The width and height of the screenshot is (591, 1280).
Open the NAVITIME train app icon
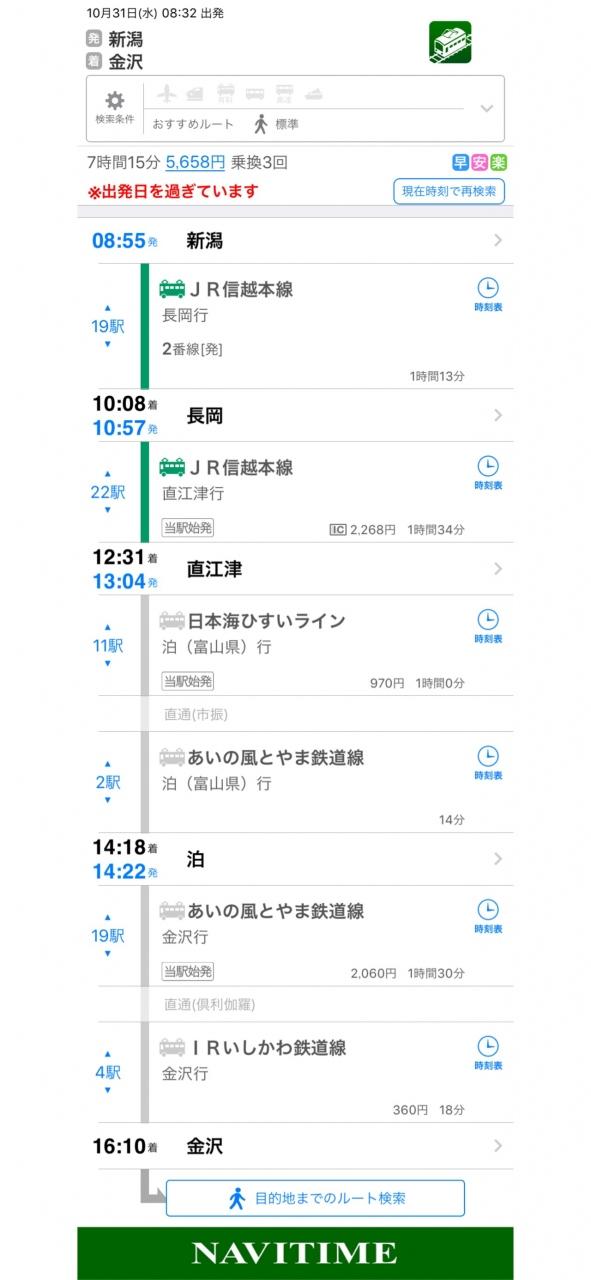(x=450, y=43)
